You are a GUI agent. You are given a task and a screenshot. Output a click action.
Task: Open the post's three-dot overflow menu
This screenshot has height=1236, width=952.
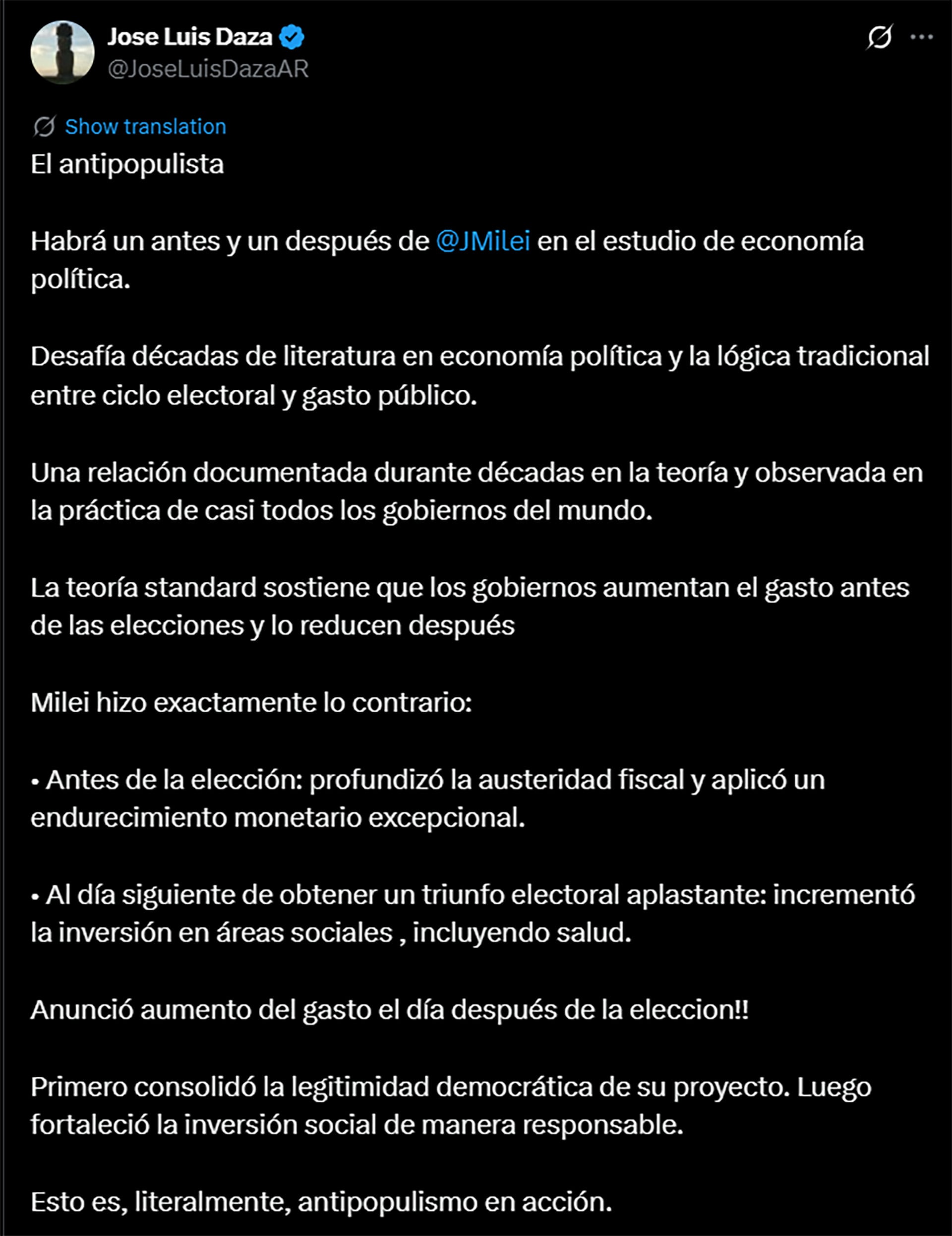[x=921, y=37]
